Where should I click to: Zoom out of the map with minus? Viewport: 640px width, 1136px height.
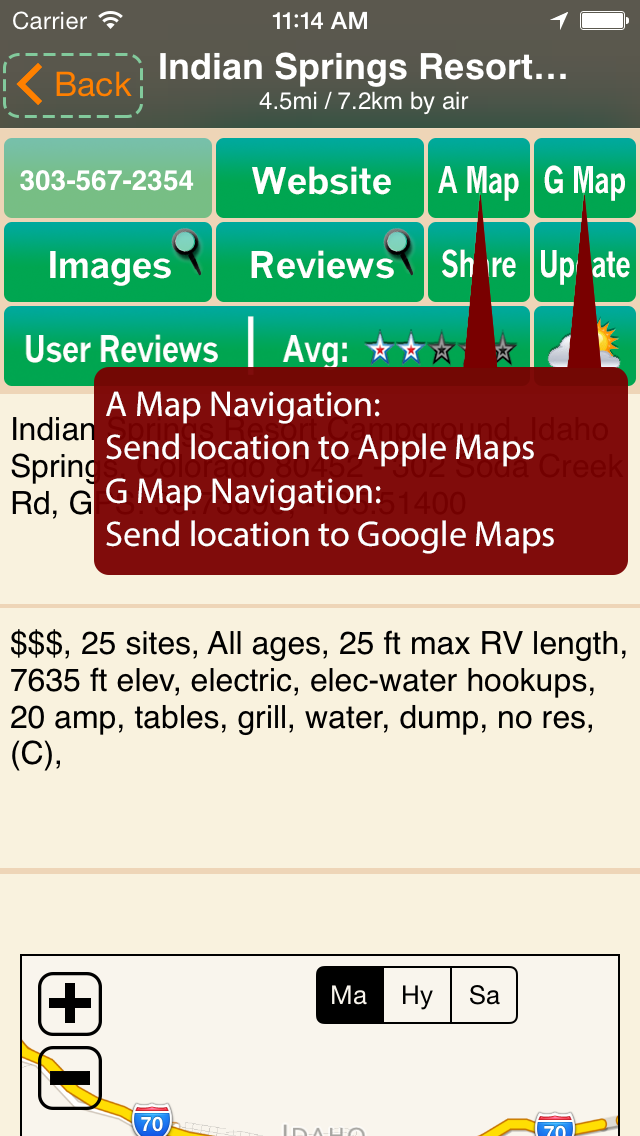point(70,1078)
